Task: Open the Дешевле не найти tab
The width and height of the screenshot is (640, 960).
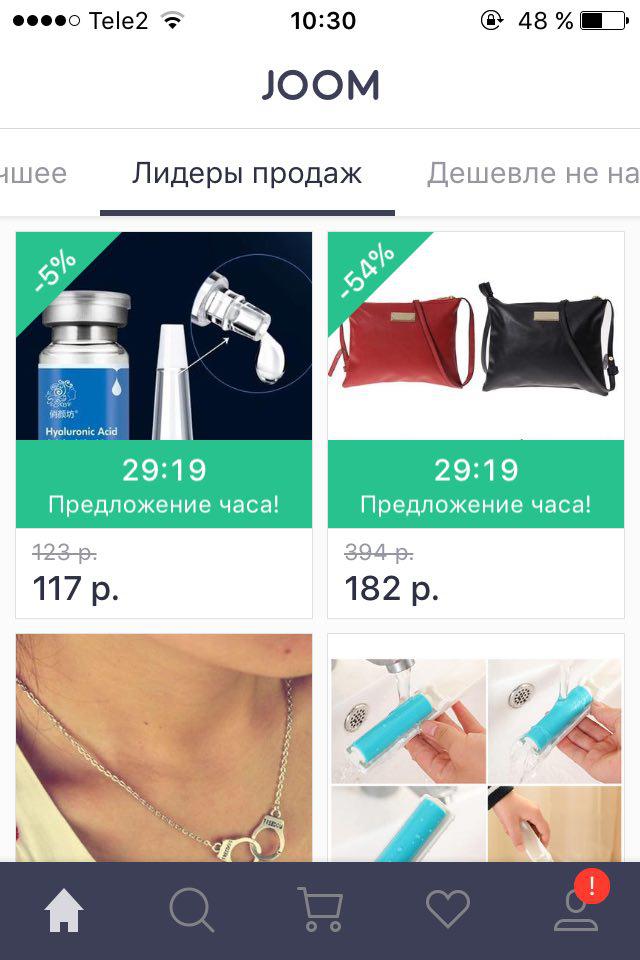Action: (x=532, y=174)
